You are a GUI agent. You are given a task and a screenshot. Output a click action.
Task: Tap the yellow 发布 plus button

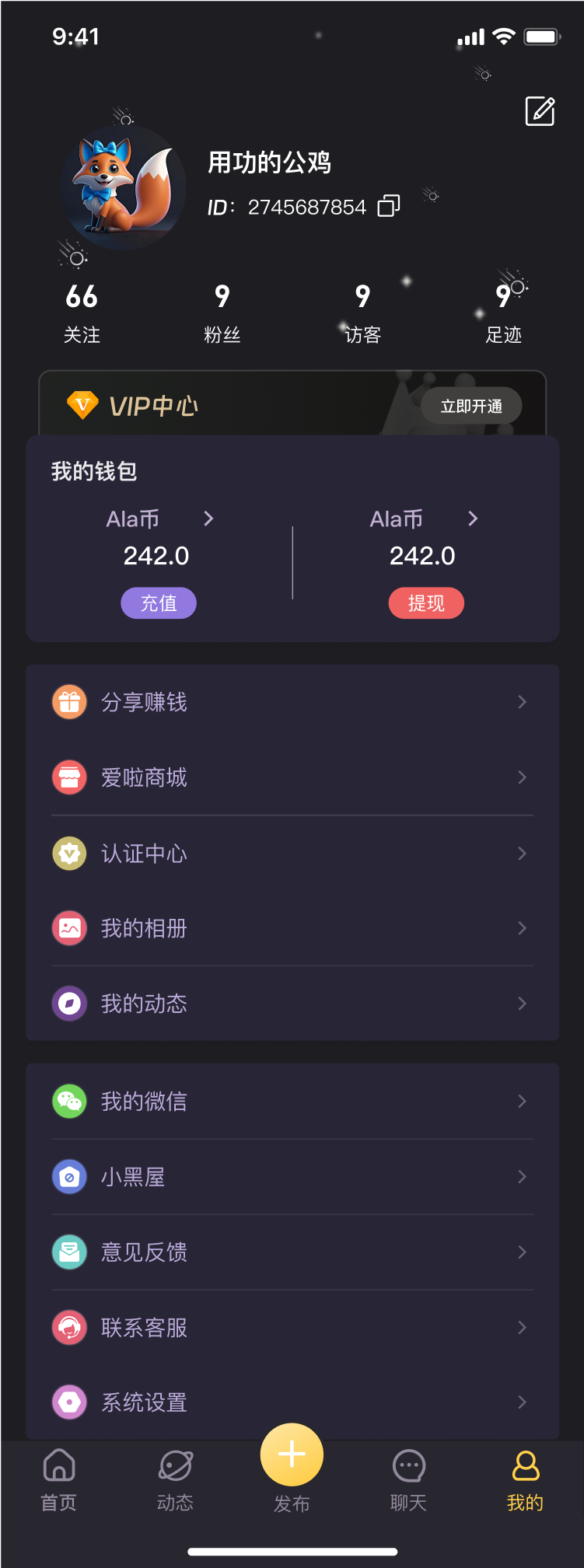(x=292, y=1455)
